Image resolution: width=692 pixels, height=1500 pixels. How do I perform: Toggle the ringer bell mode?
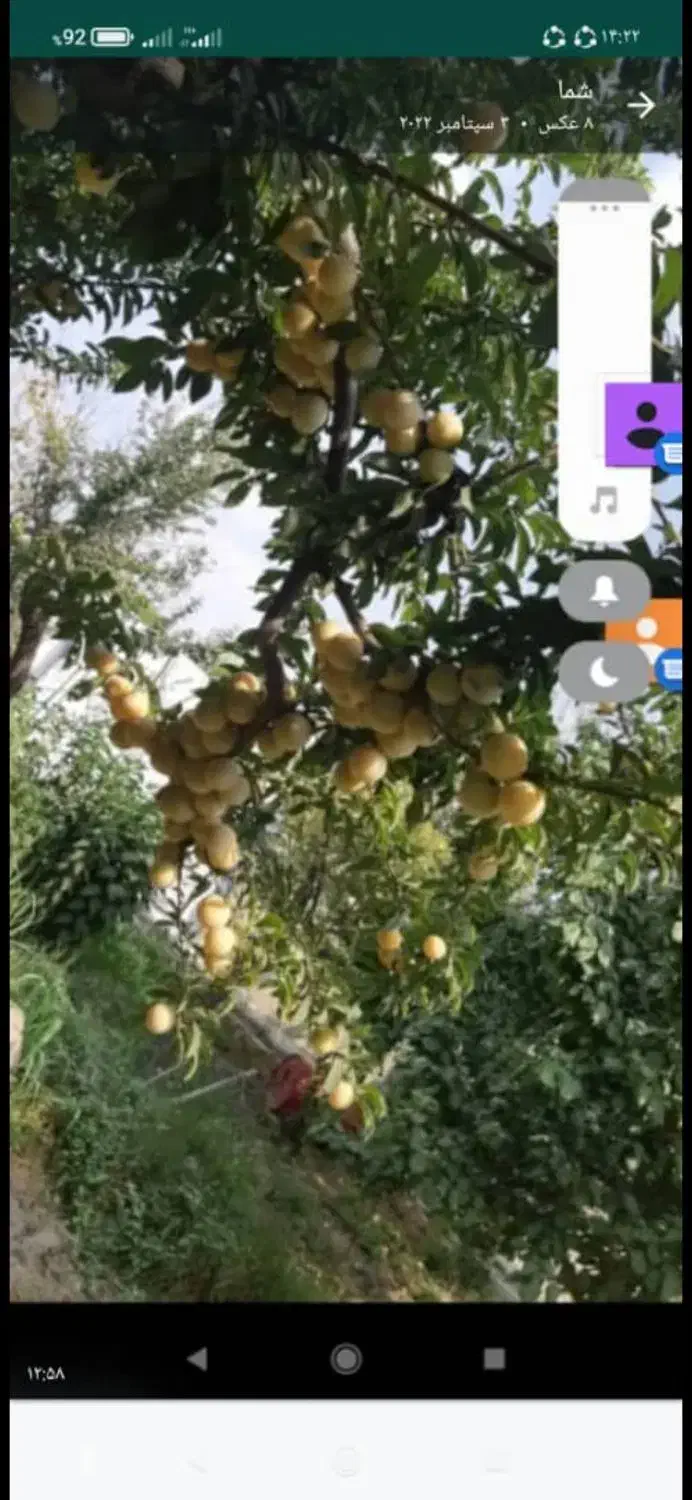click(x=604, y=591)
